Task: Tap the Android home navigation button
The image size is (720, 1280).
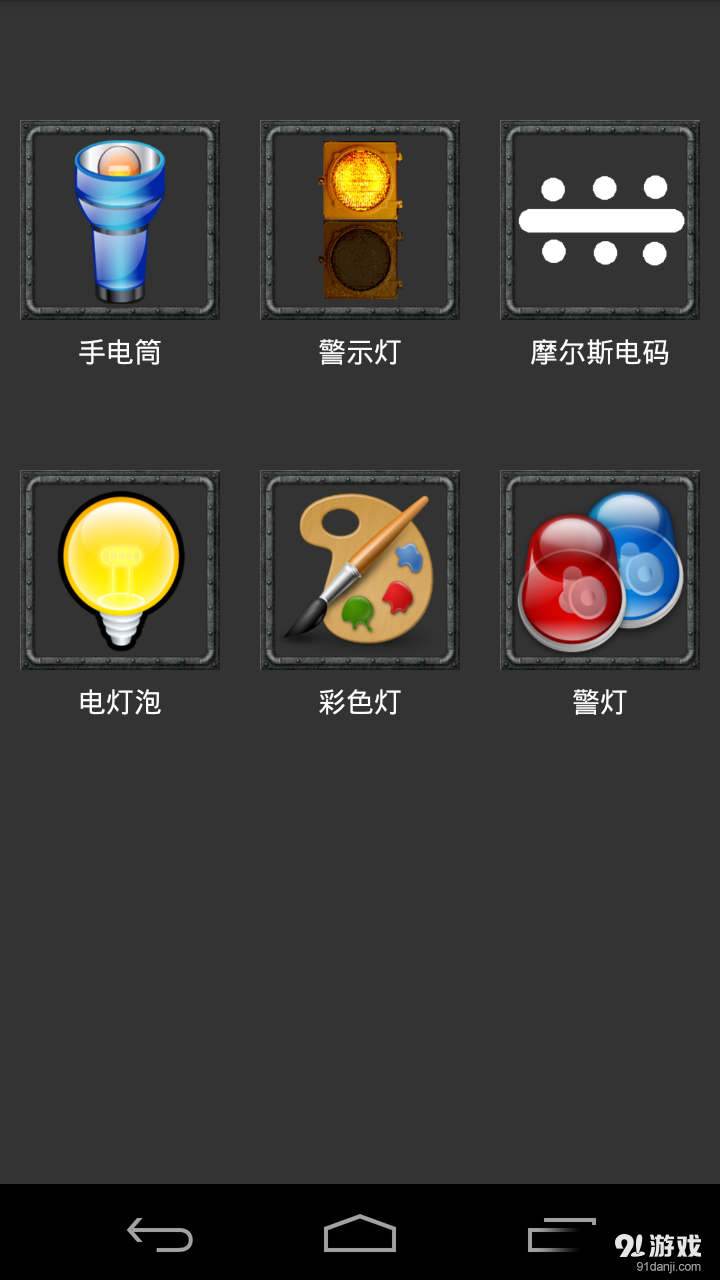Action: [360, 1236]
